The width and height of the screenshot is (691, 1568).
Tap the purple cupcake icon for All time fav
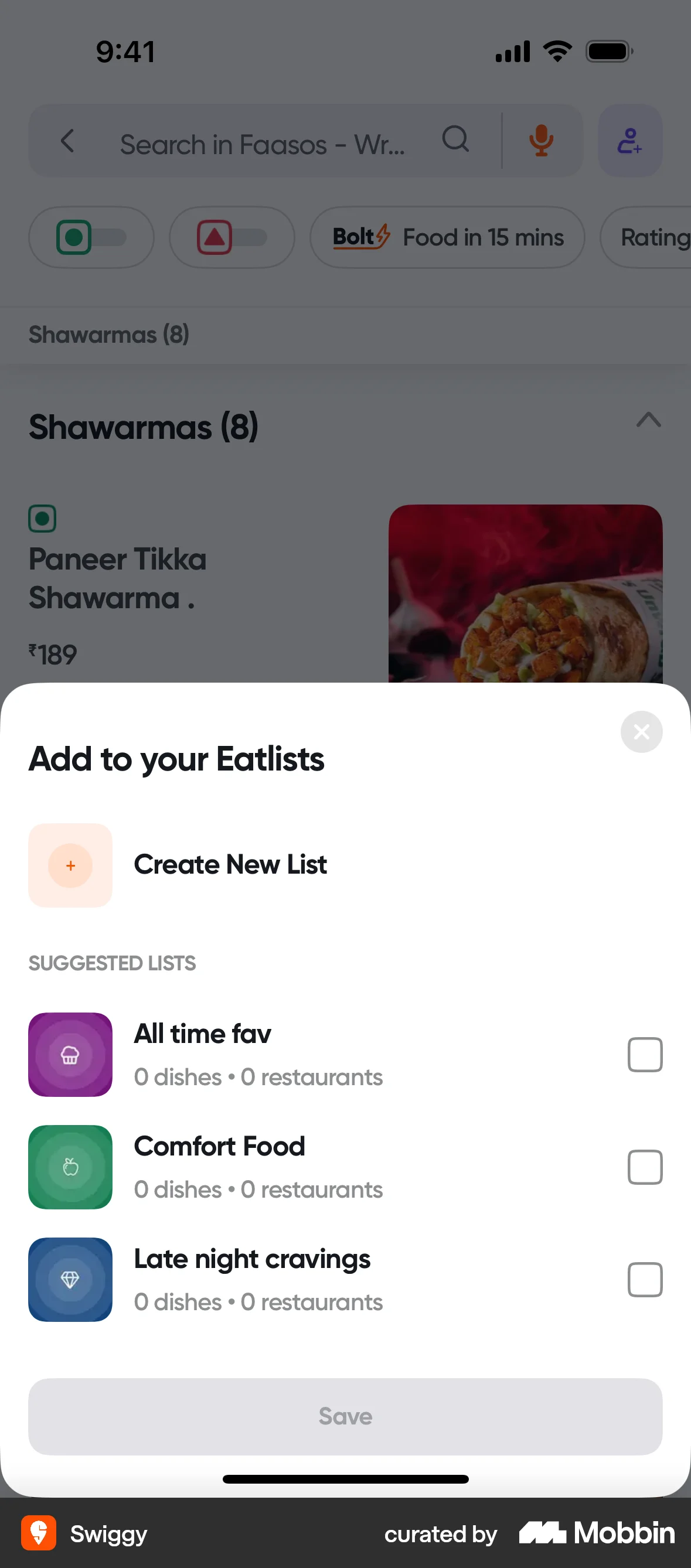point(70,1055)
